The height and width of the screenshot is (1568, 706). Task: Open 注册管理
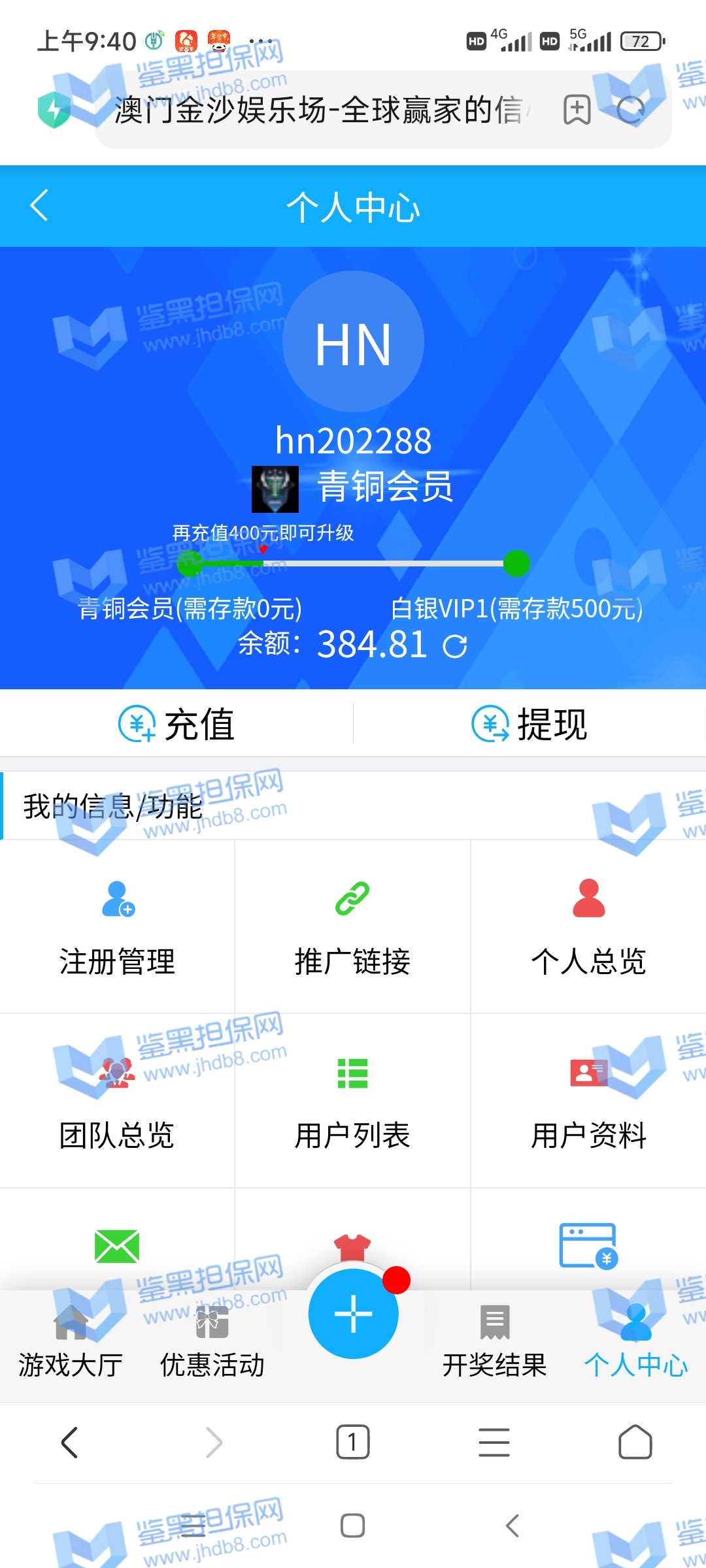118,926
